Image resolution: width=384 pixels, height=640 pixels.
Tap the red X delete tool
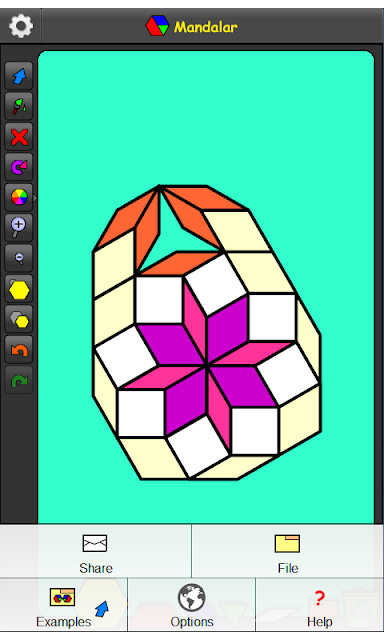(19, 137)
